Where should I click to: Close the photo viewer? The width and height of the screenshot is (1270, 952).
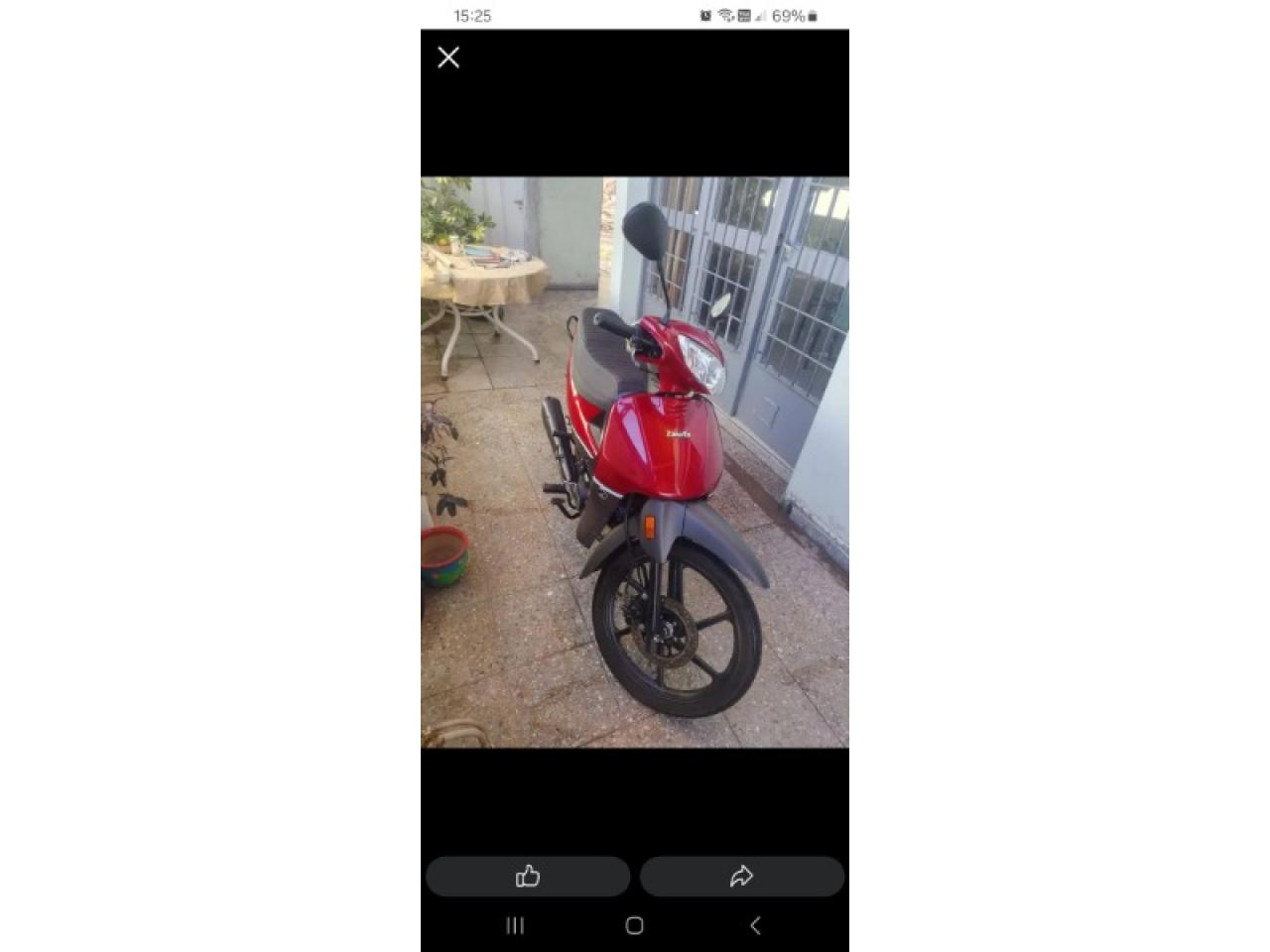(x=448, y=58)
